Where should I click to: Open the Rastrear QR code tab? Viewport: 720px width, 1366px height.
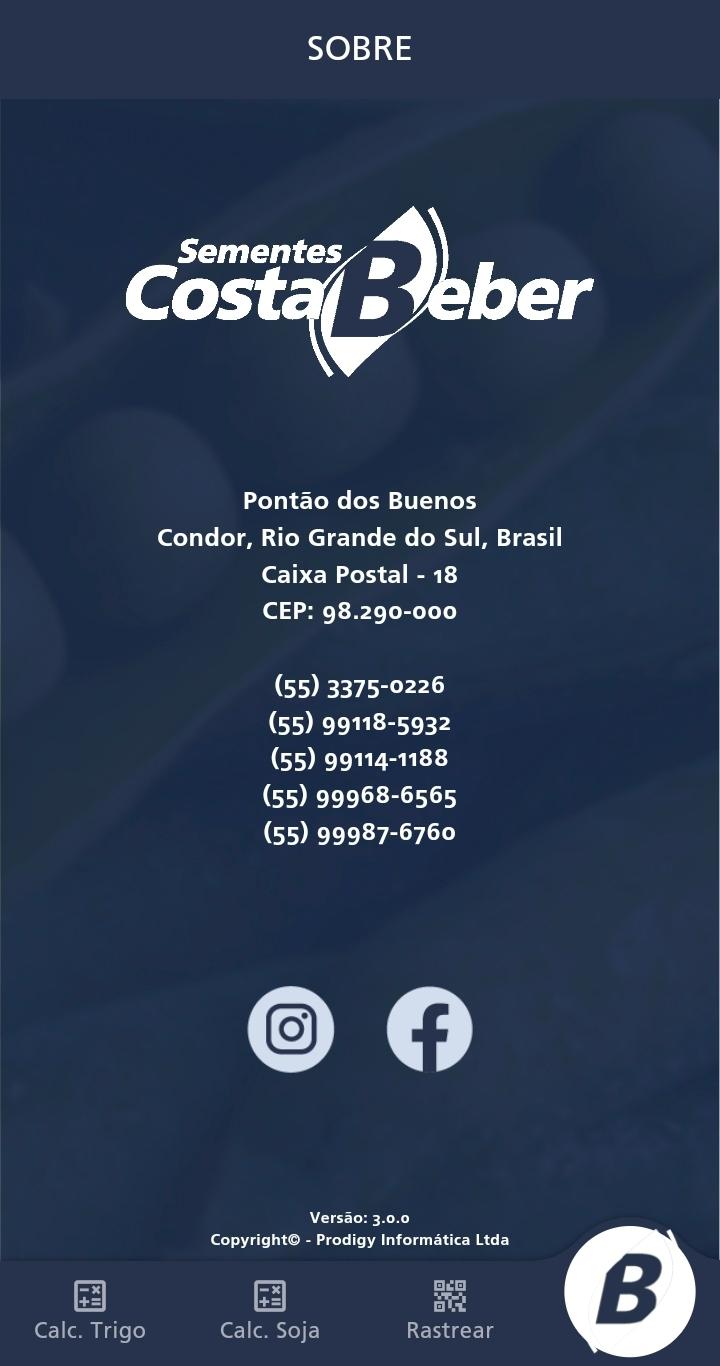click(x=450, y=1311)
